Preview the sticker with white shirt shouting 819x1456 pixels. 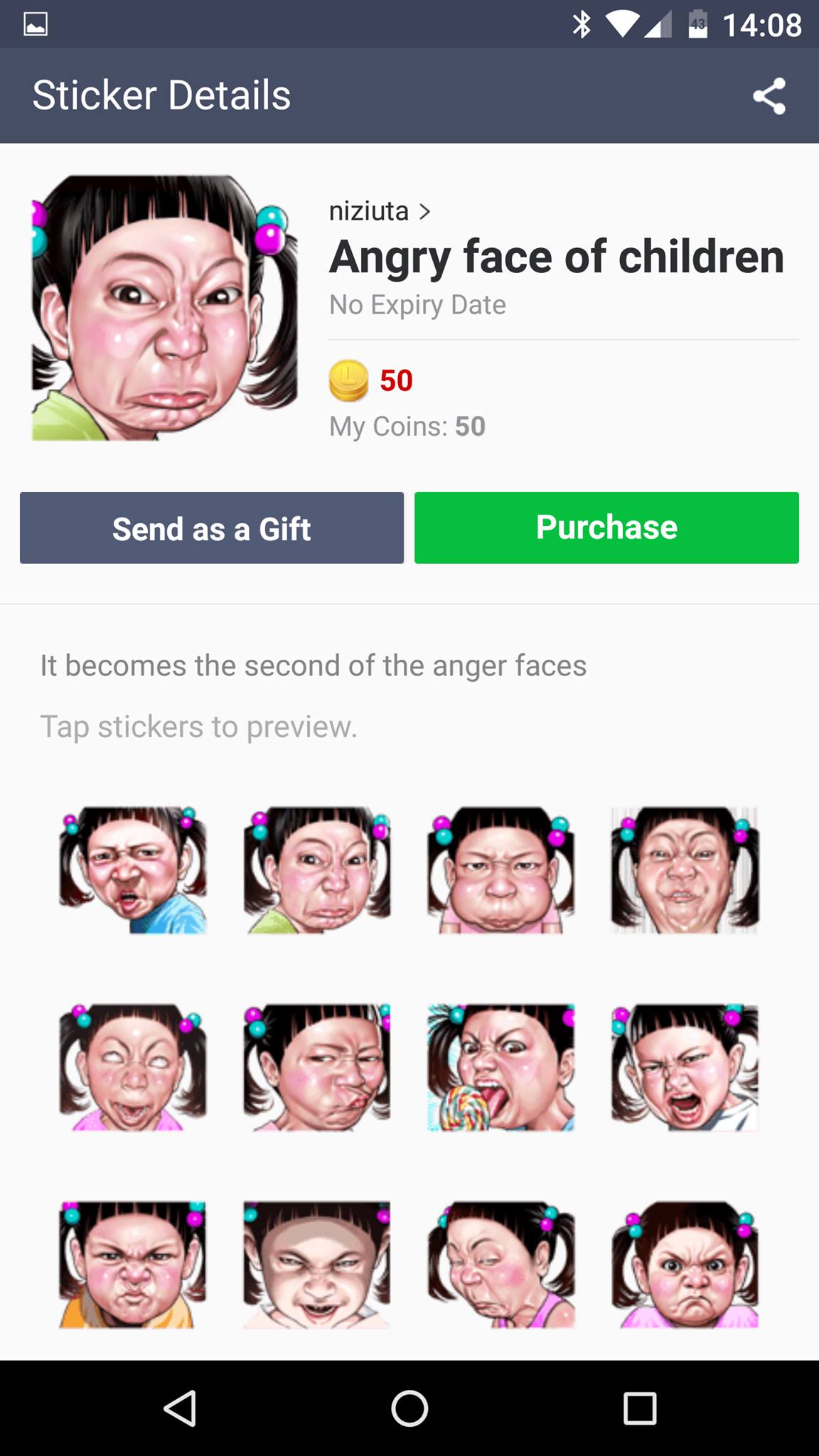click(685, 1067)
